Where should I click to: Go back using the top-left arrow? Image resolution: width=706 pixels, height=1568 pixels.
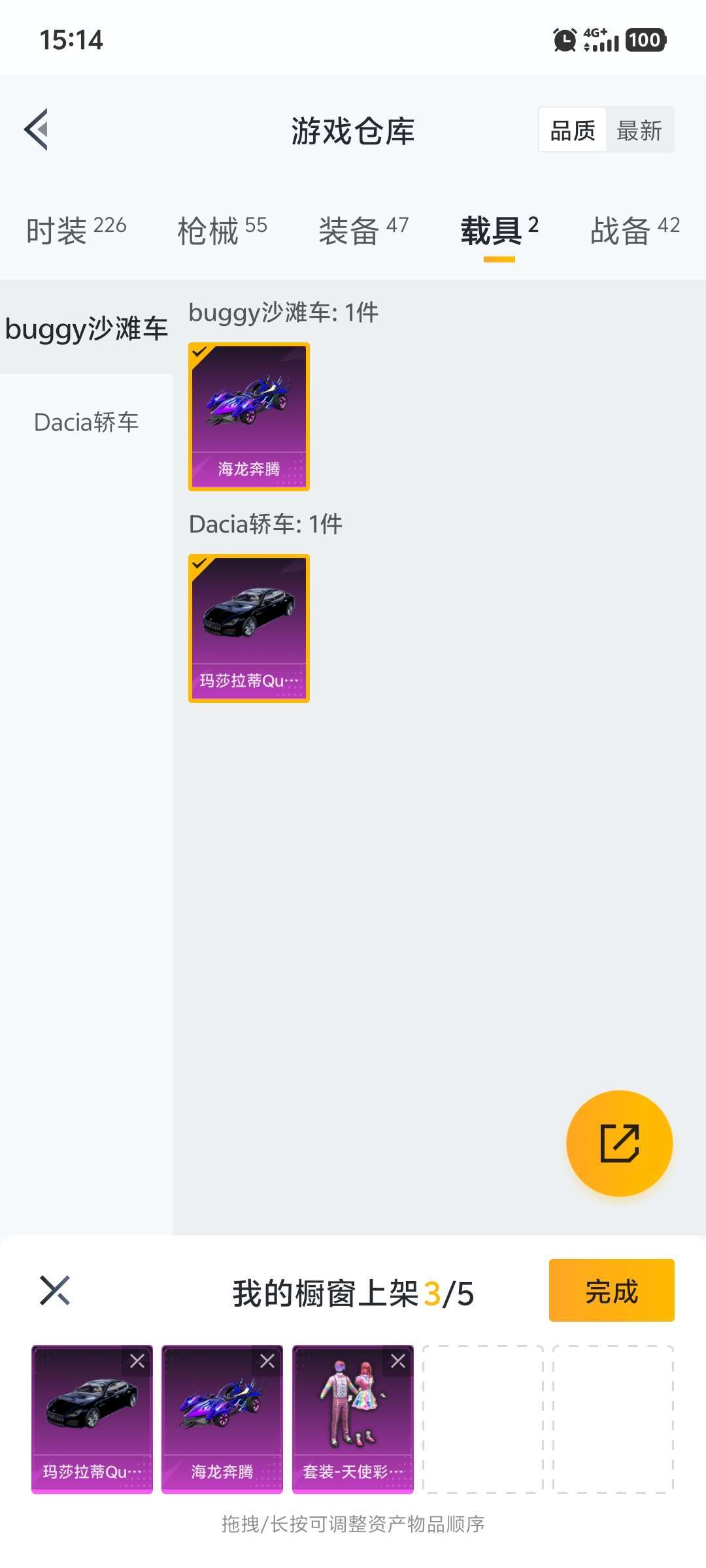37,129
